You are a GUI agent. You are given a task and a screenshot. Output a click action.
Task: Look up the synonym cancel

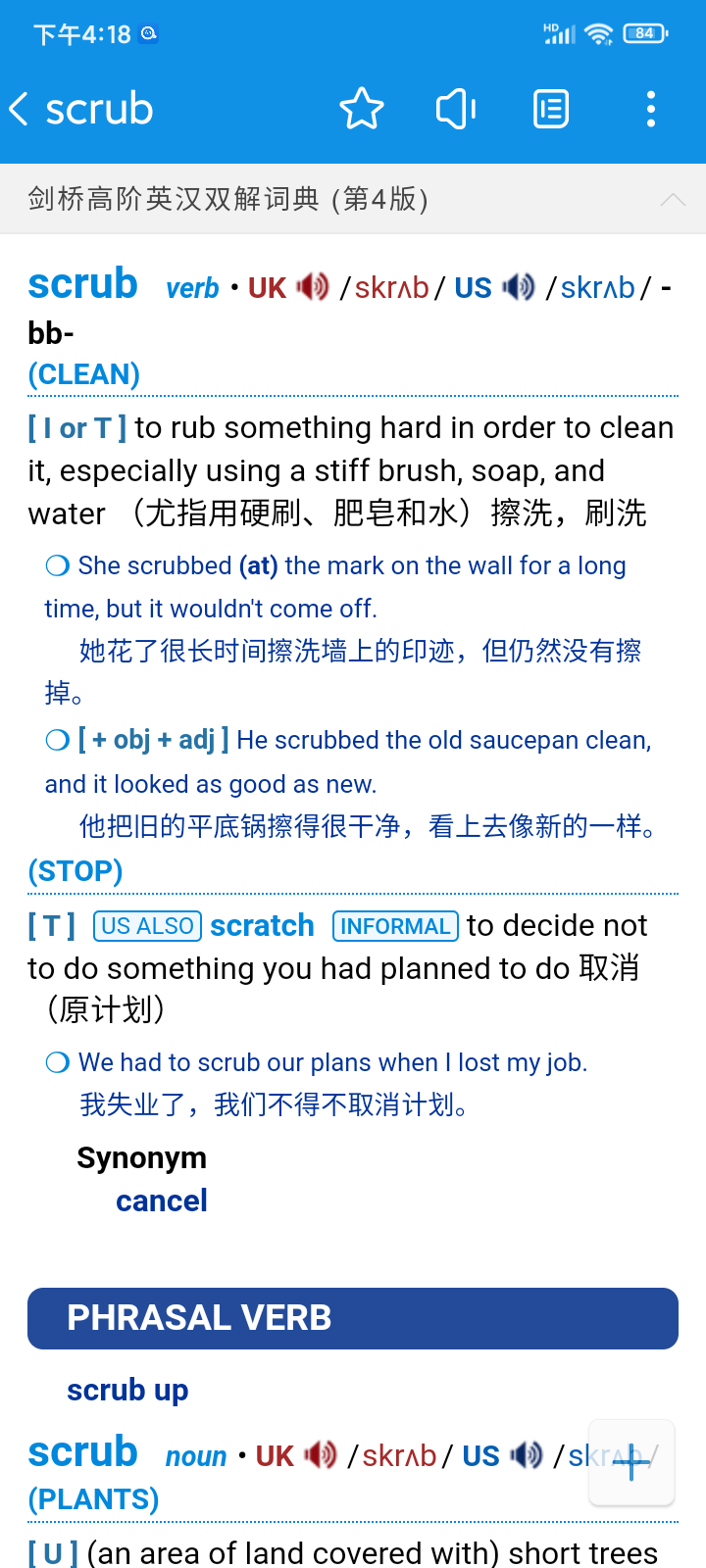[162, 1200]
